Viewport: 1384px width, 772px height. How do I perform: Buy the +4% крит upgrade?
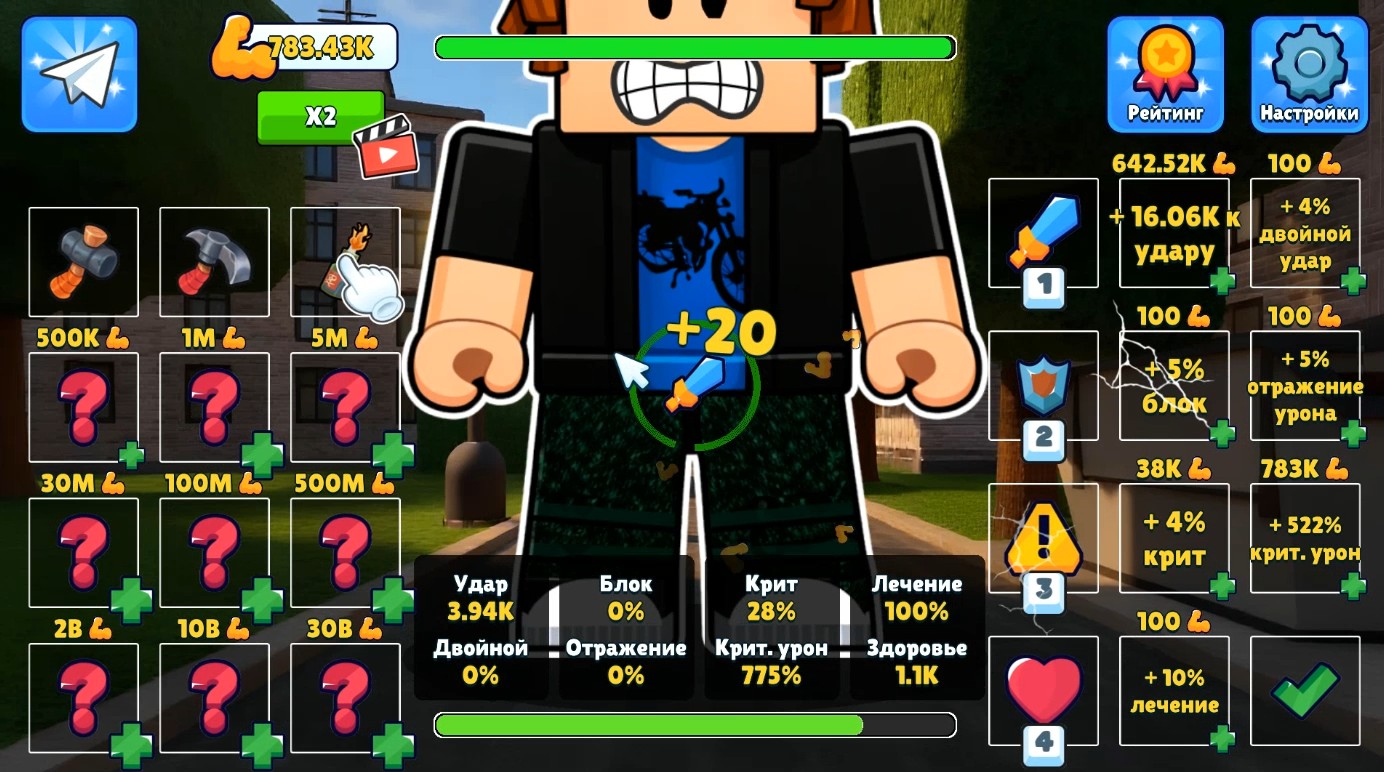click(x=1174, y=538)
